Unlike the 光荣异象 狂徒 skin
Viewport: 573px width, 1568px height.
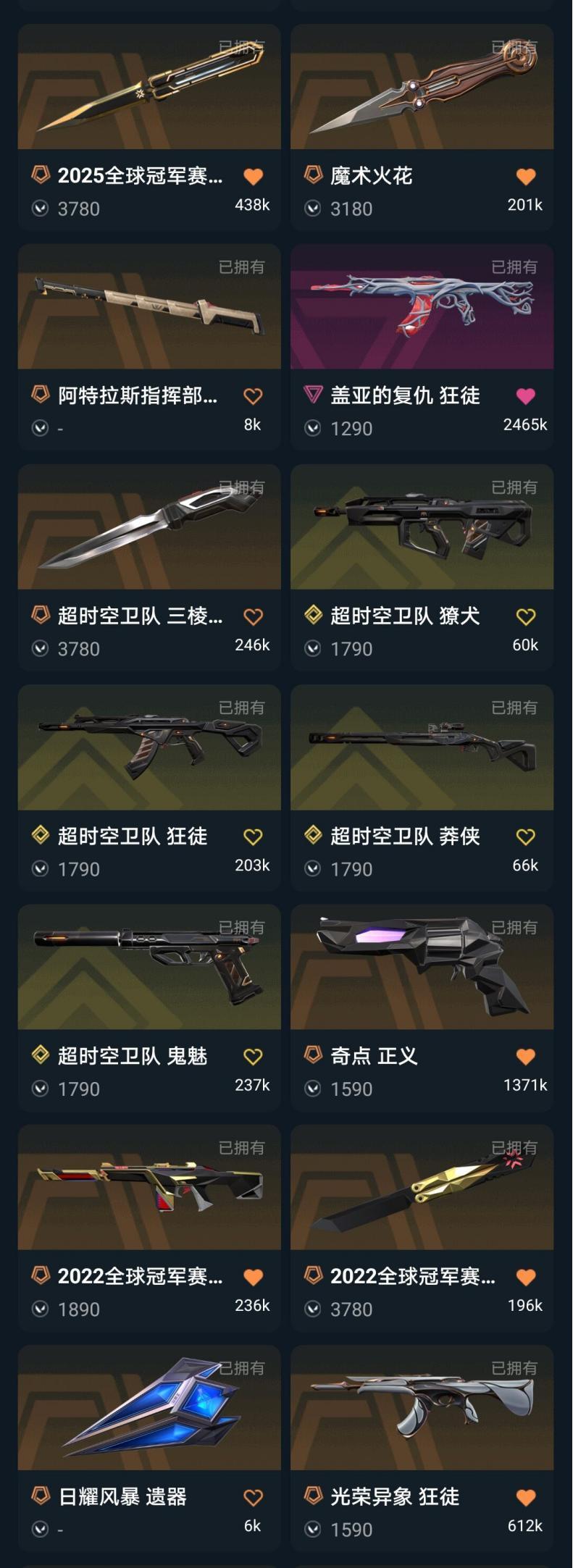click(525, 1497)
